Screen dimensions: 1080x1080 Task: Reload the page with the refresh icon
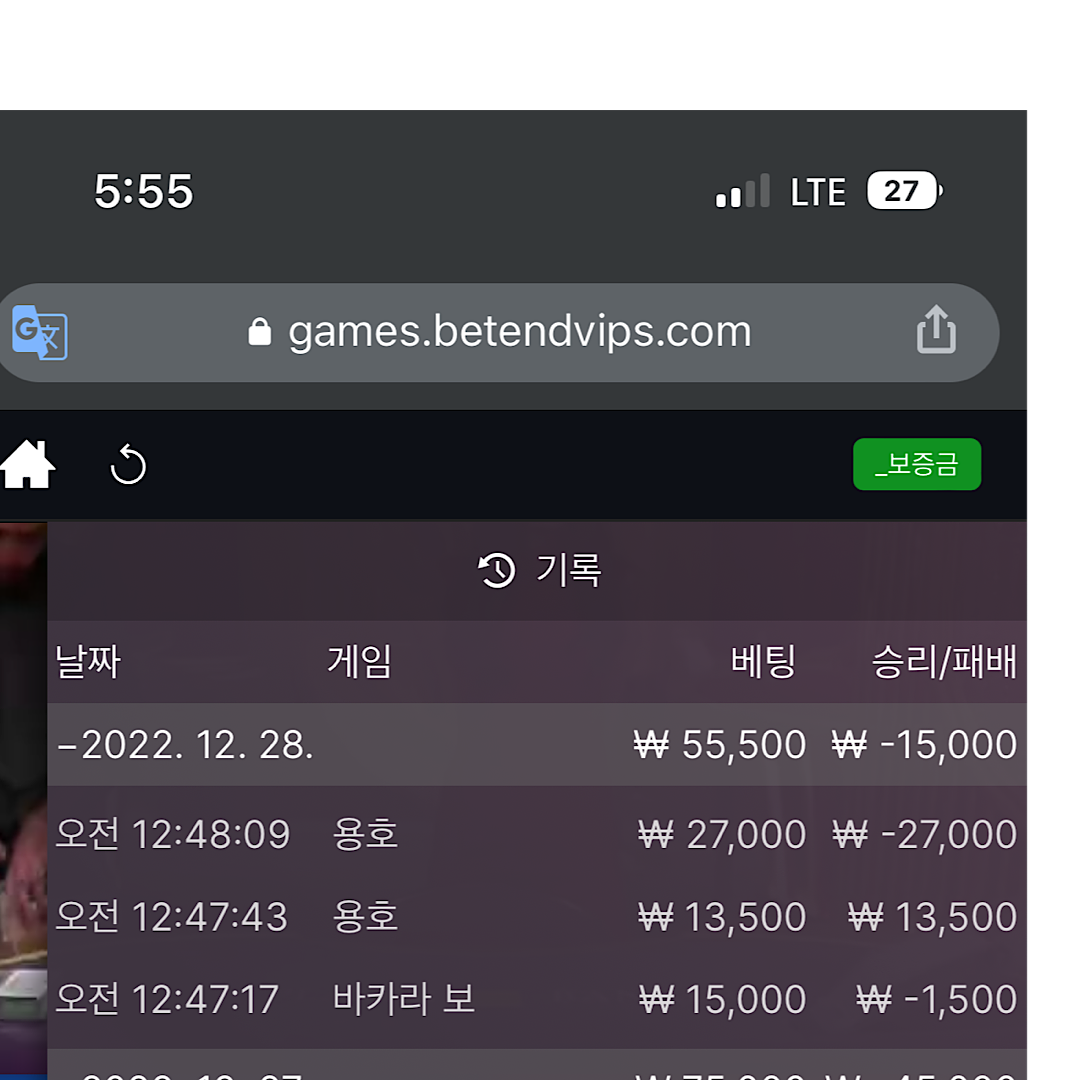tap(128, 466)
